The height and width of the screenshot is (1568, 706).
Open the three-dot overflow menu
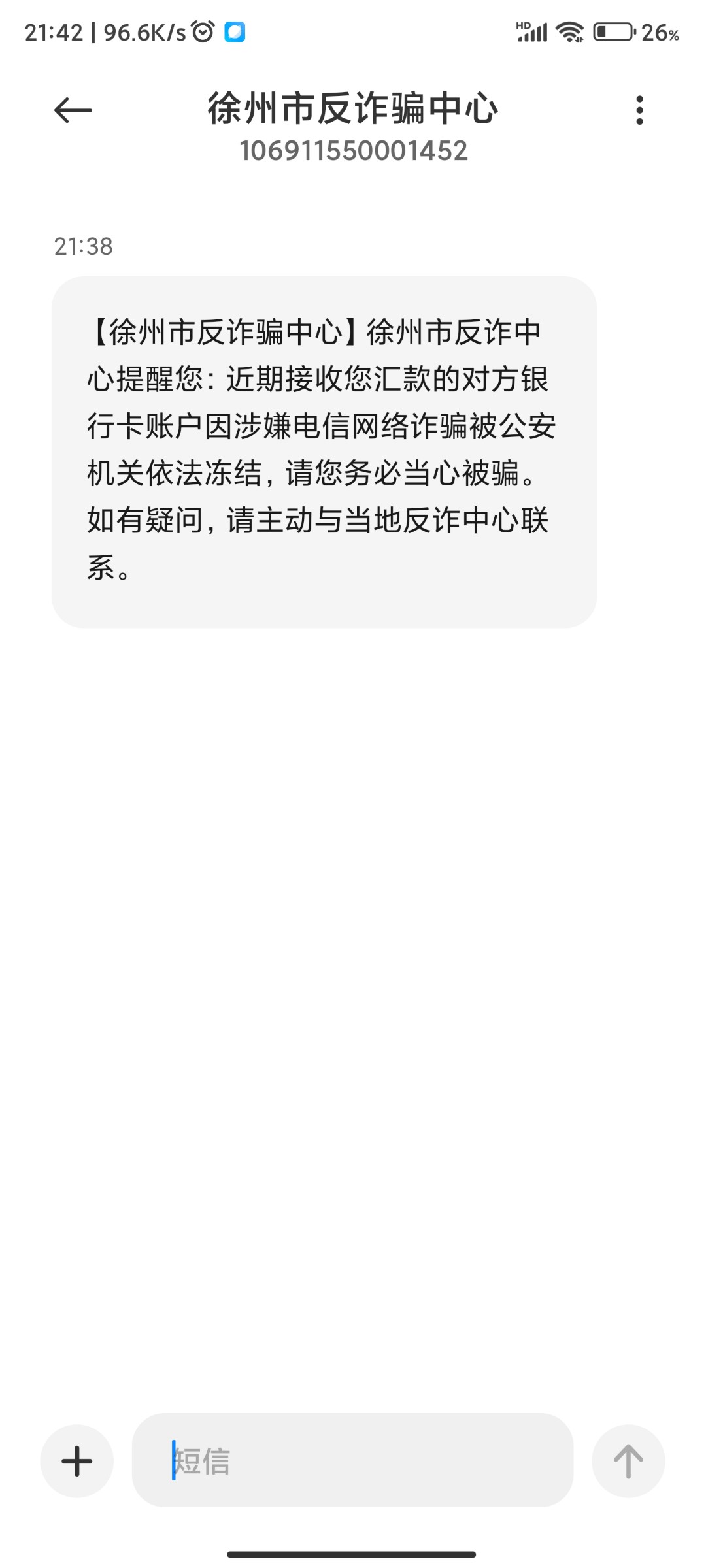pos(641,110)
